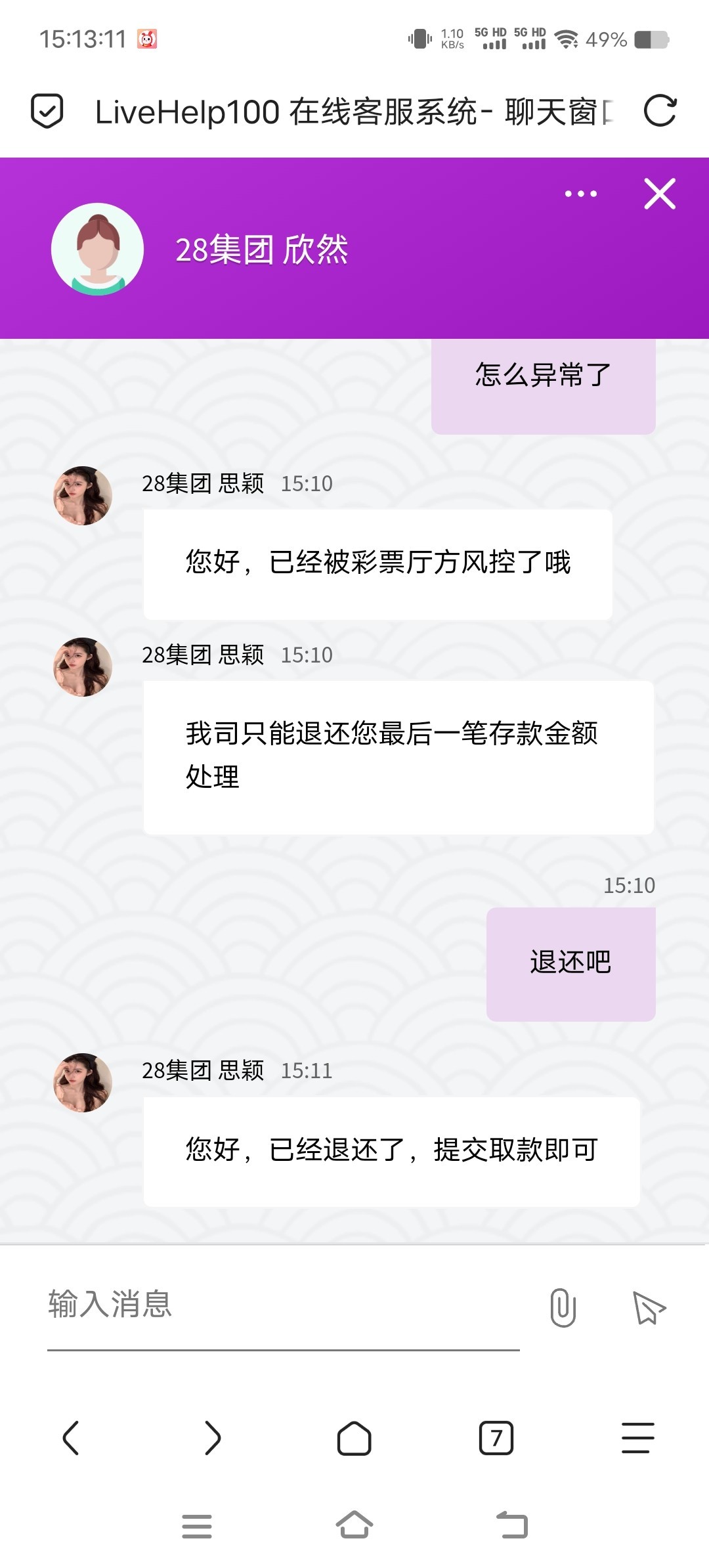
Task: Open the browser home page icon
Action: click(354, 1438)
